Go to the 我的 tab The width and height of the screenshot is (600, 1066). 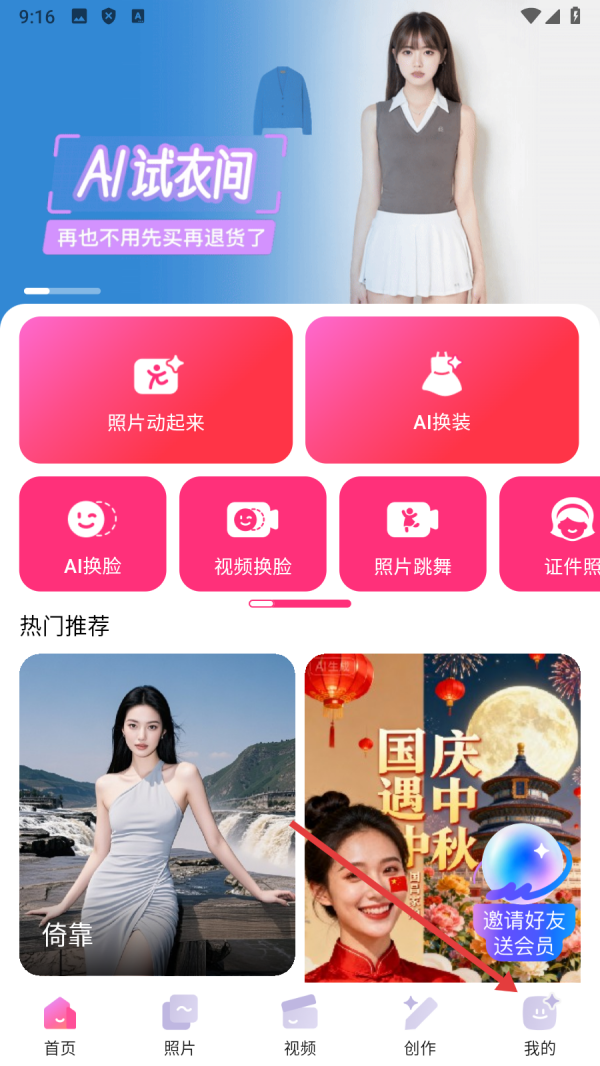[540, 1027]
